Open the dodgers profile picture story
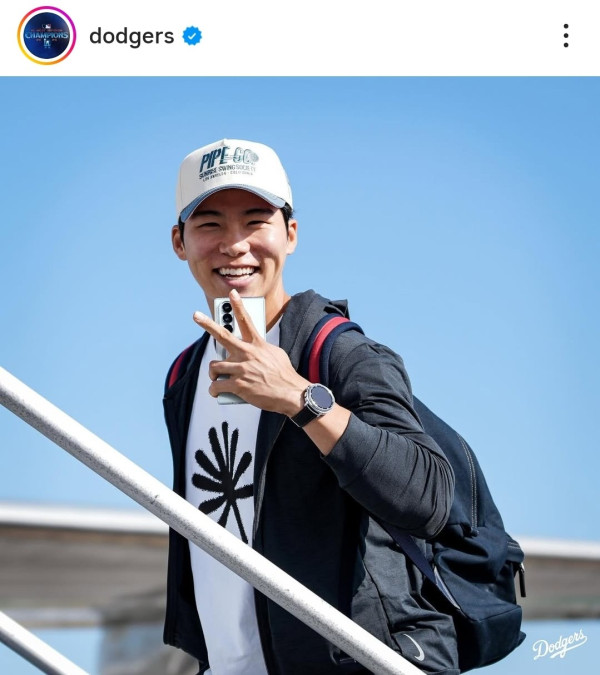The image size is (600, 675). [x=46, y=36]
